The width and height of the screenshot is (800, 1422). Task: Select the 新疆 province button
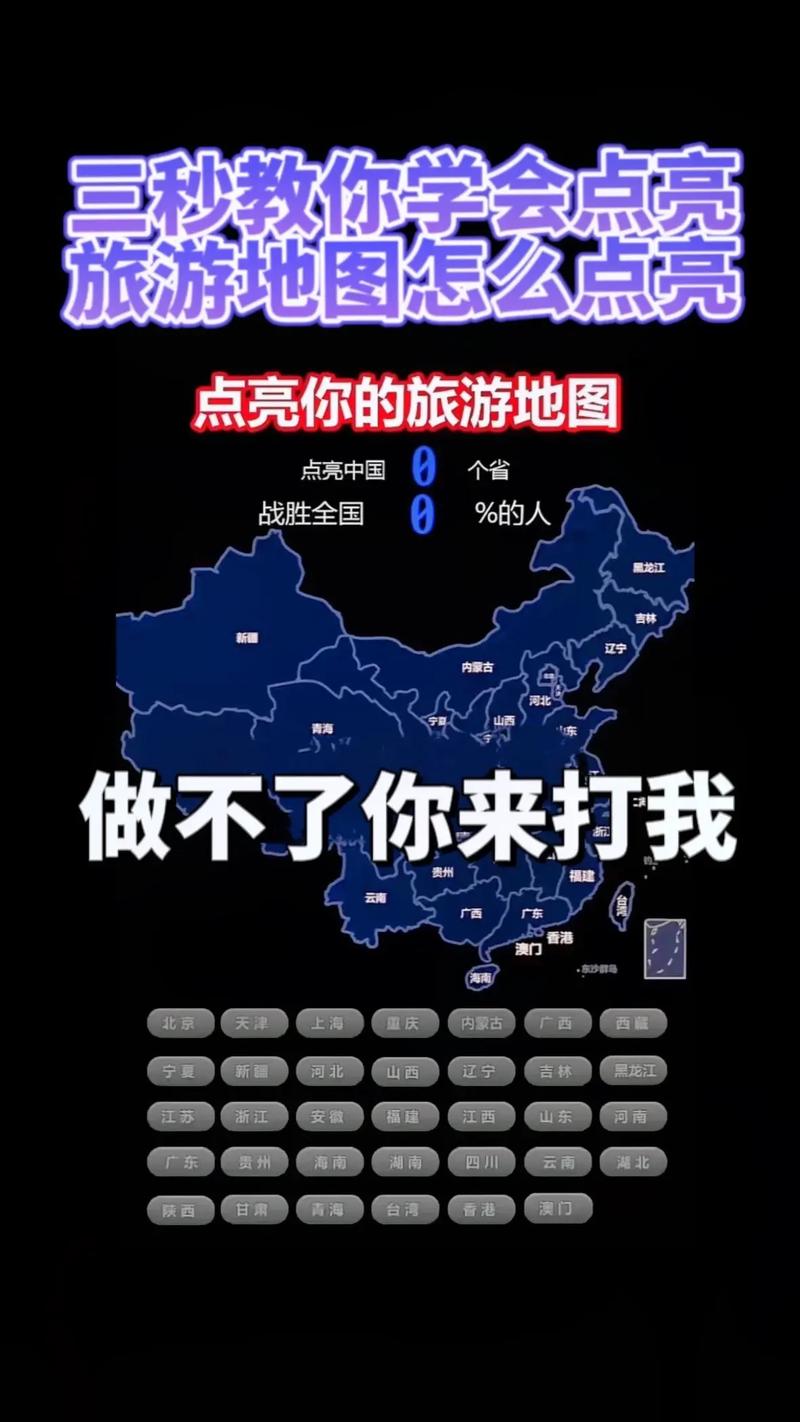click(255, 1069)
